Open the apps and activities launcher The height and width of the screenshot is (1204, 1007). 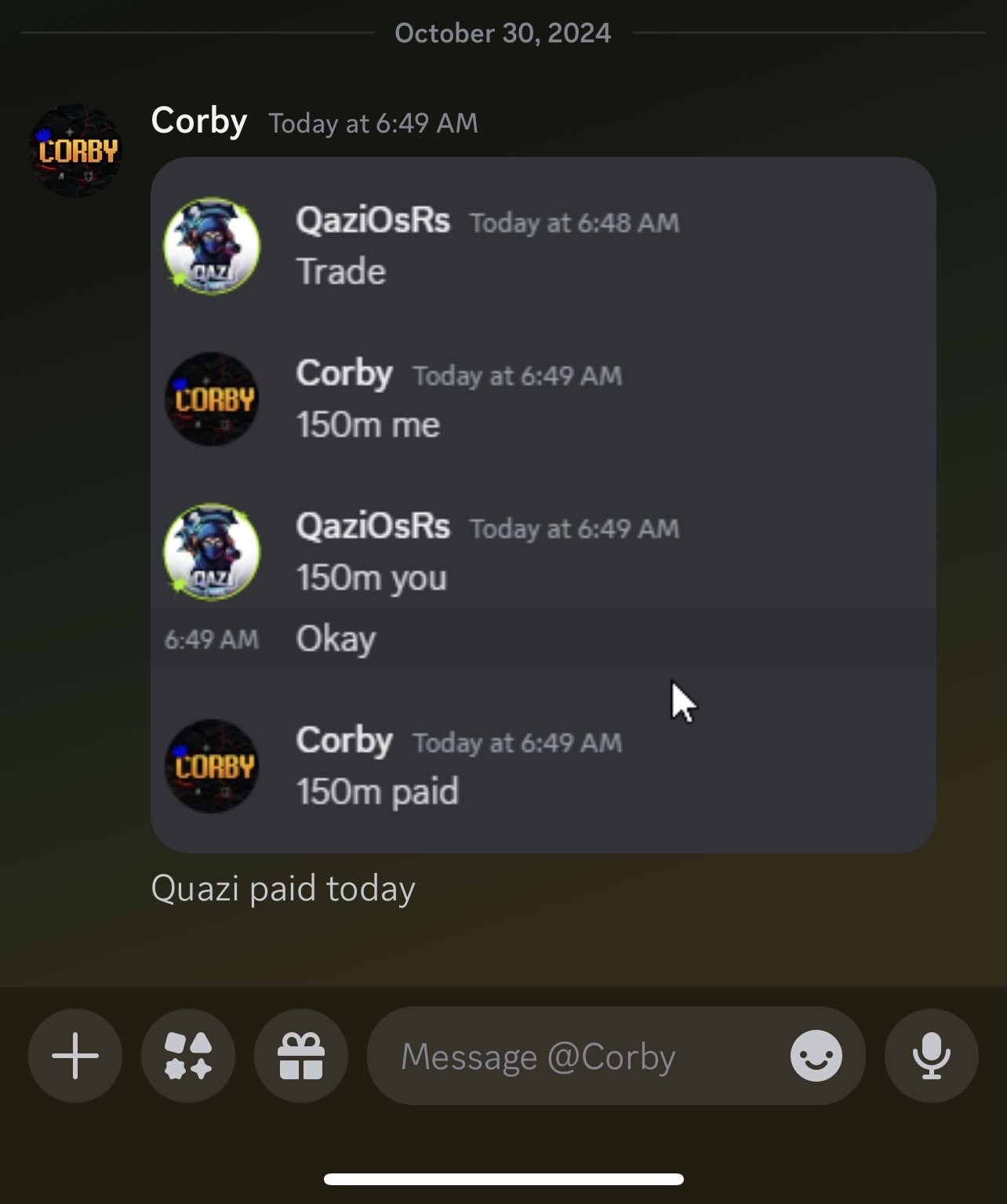(x=188, y=1056)
